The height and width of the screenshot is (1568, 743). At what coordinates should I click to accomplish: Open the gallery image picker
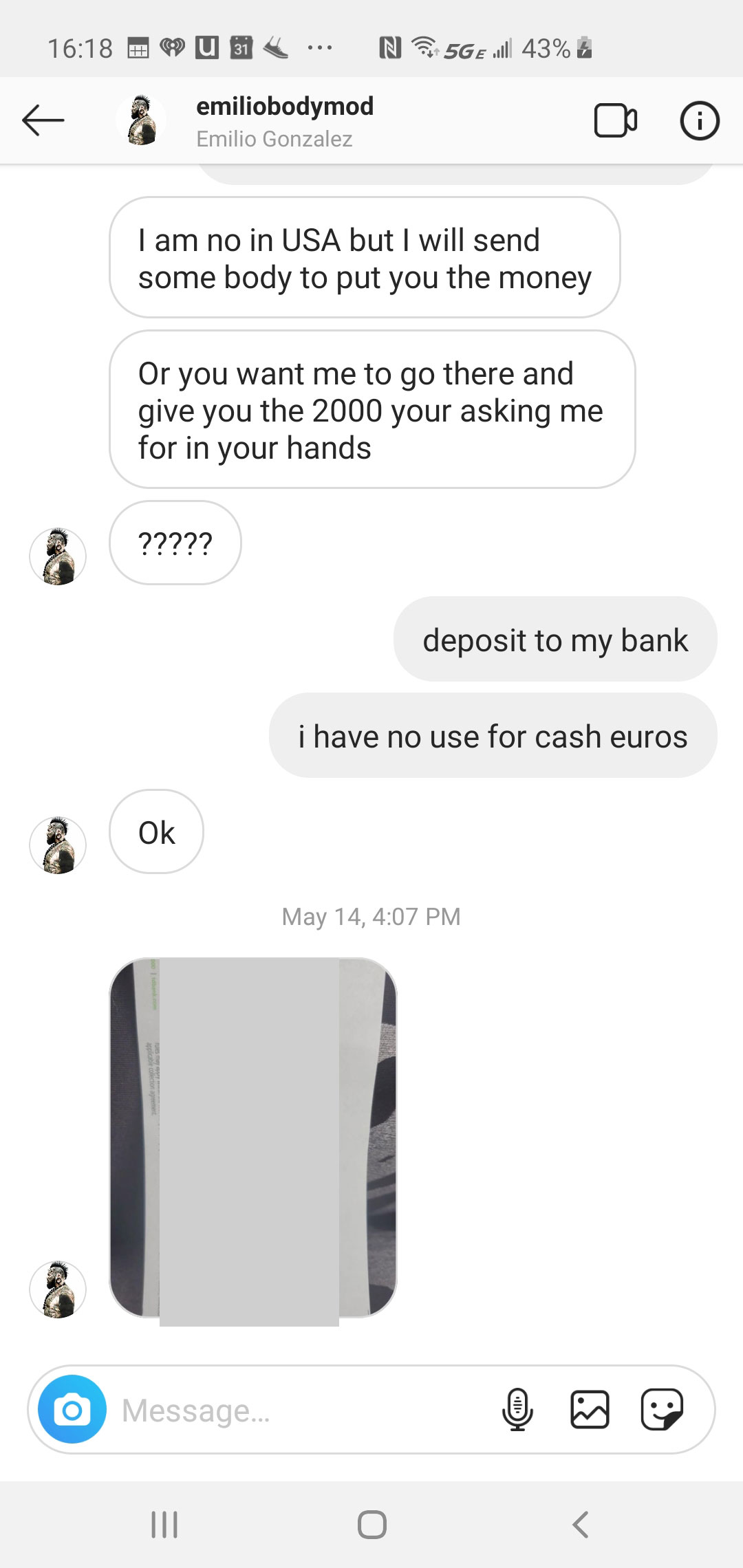[590, 1409]
